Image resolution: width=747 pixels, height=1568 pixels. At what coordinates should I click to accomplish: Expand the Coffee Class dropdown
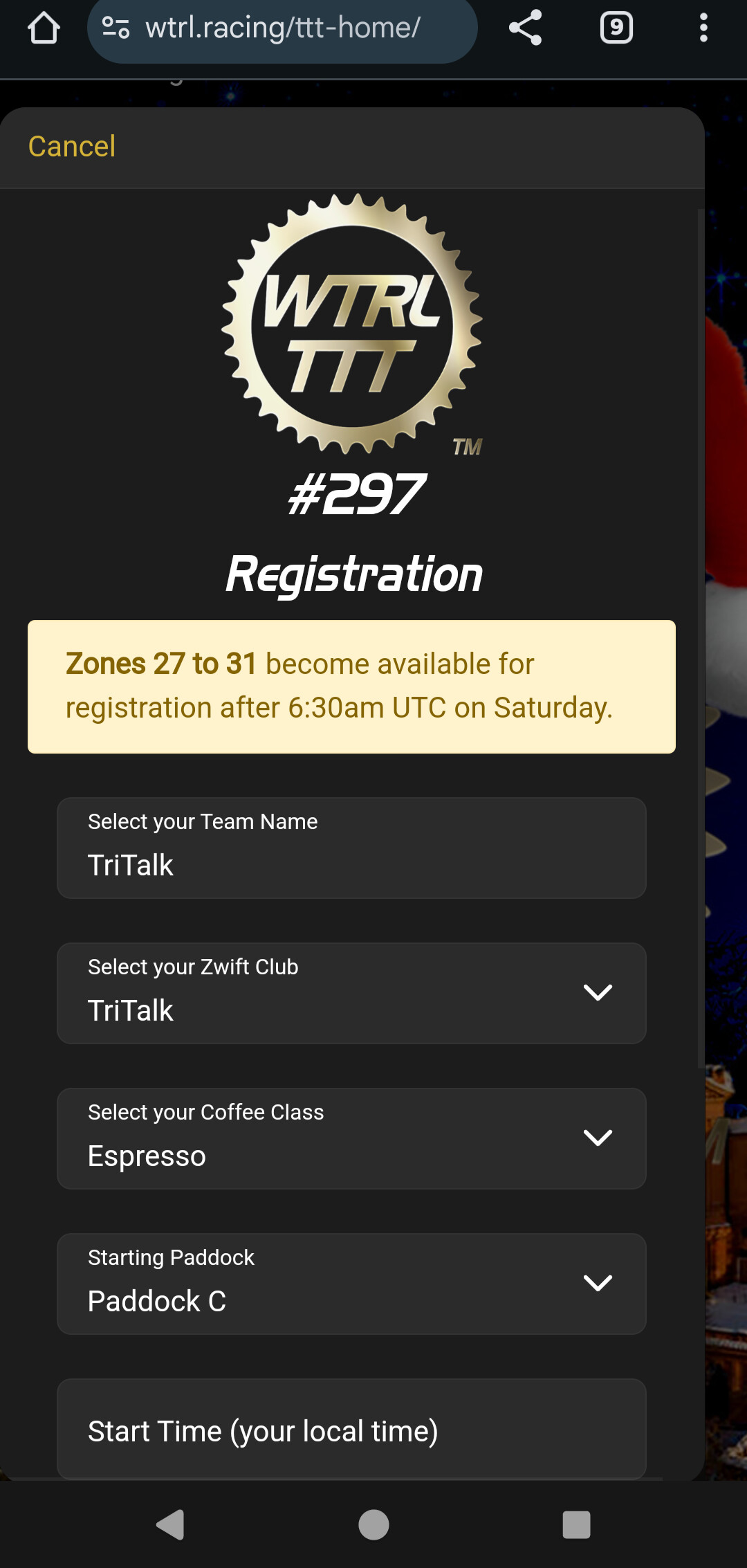pyautogui.click(x=351, y=1138)
